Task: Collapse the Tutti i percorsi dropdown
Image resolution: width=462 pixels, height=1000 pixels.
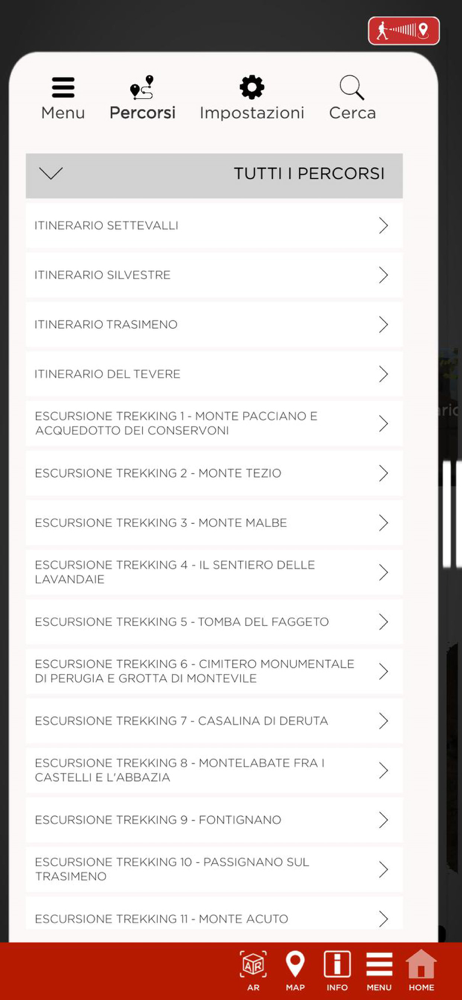Action: [214, 173]
